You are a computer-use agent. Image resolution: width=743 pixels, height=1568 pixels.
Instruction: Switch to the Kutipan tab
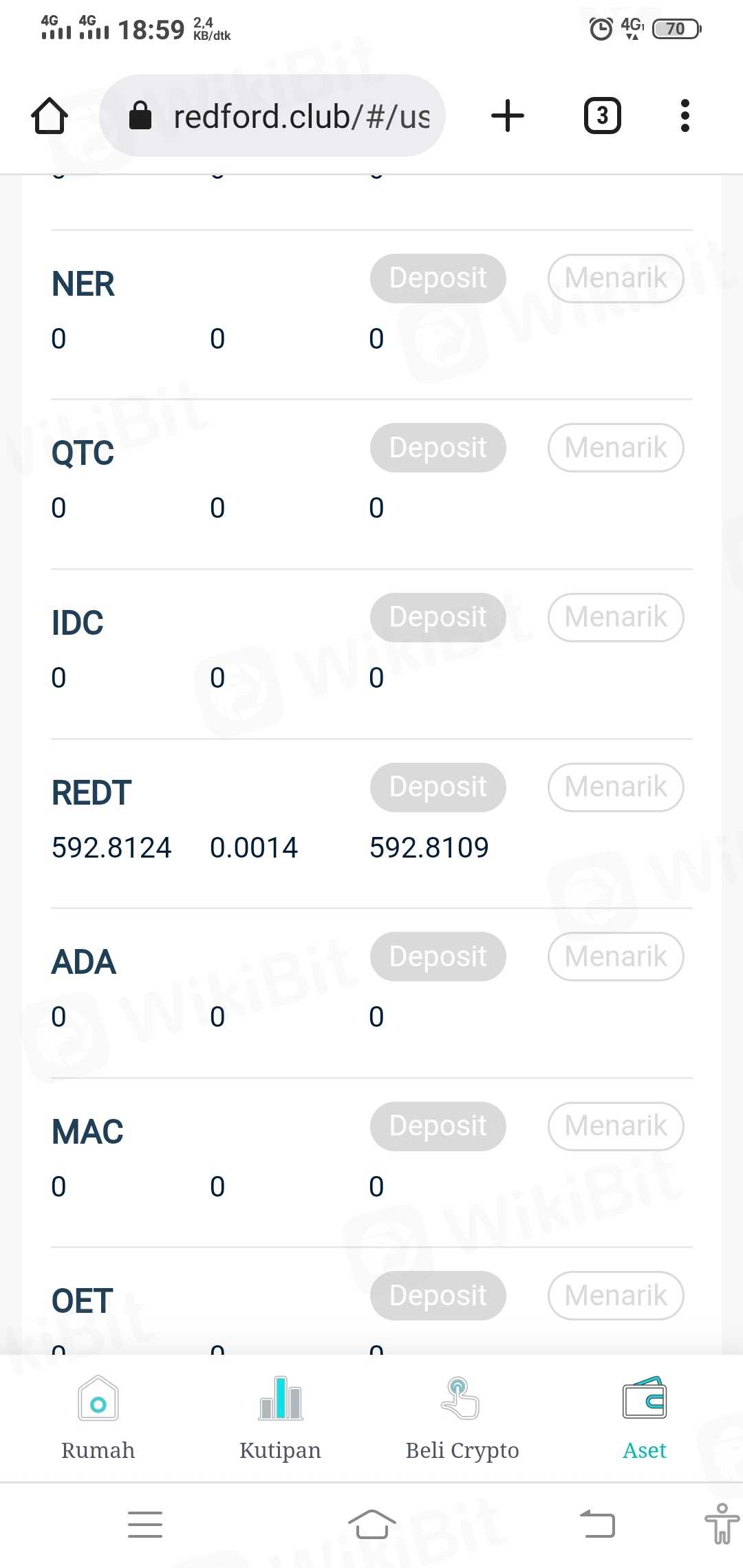pos(280,1418)
